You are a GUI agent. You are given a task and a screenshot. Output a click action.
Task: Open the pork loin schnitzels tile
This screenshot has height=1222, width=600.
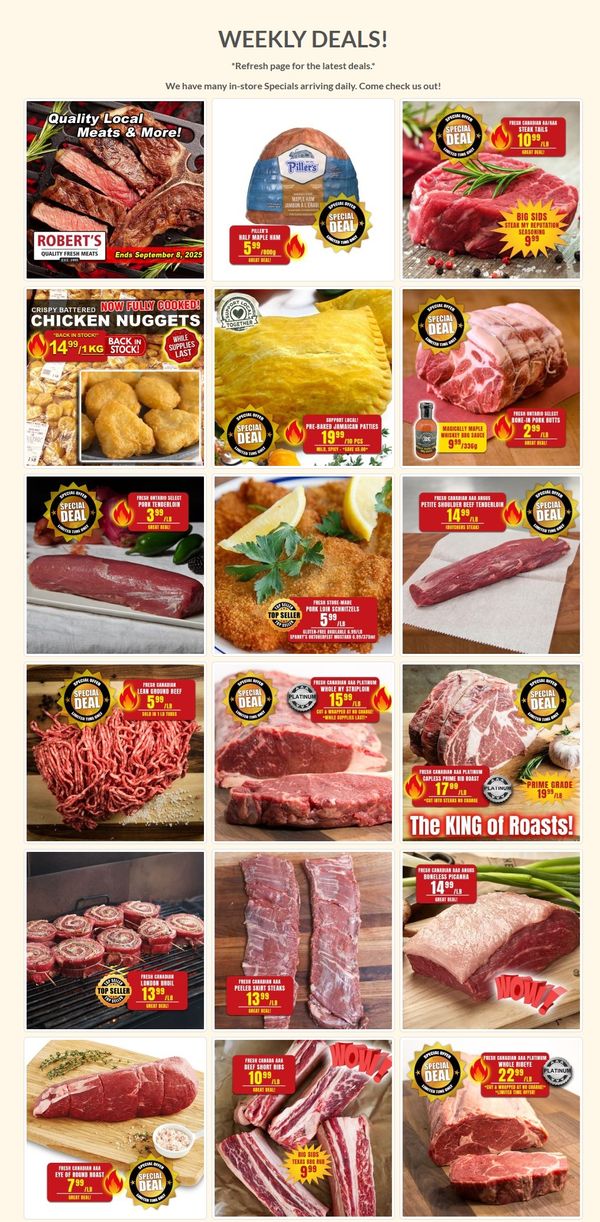303,565
